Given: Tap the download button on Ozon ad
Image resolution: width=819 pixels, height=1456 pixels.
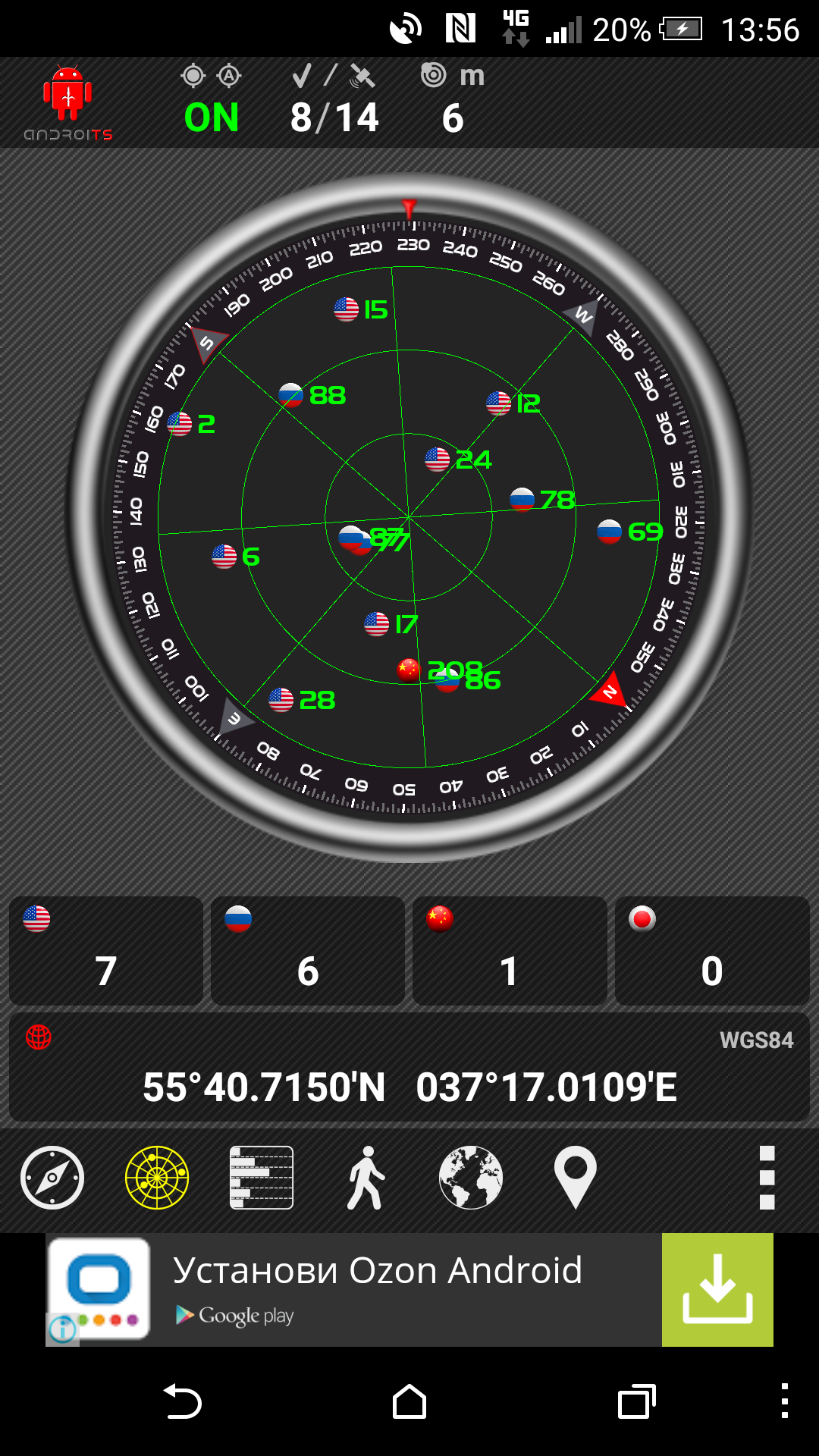Looking at the screenshot, I should [x=717, y=1290].
